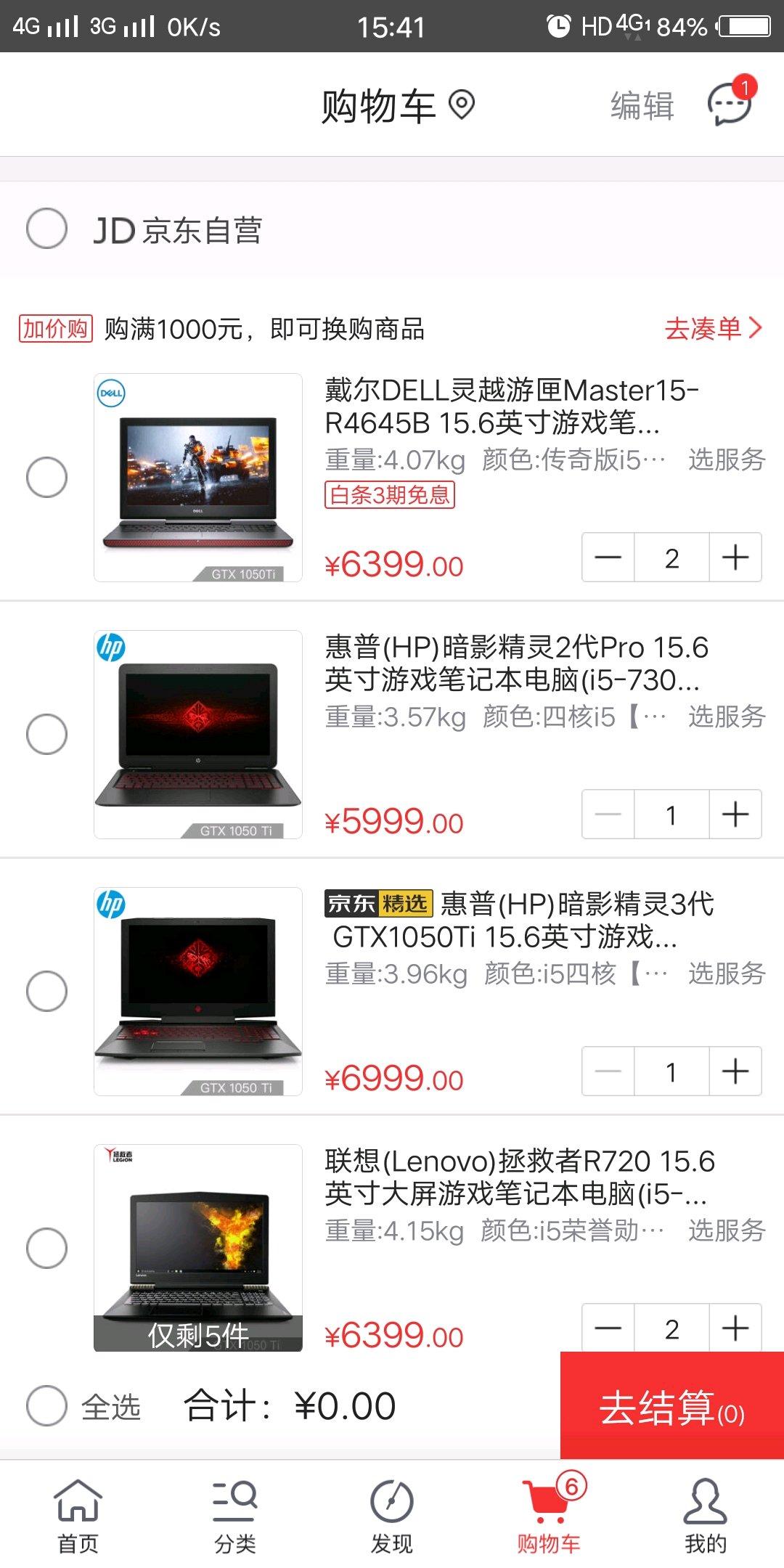784x1568 pixels.
Task: Open the 去凑单 link
Action: (x=712, y=328)
